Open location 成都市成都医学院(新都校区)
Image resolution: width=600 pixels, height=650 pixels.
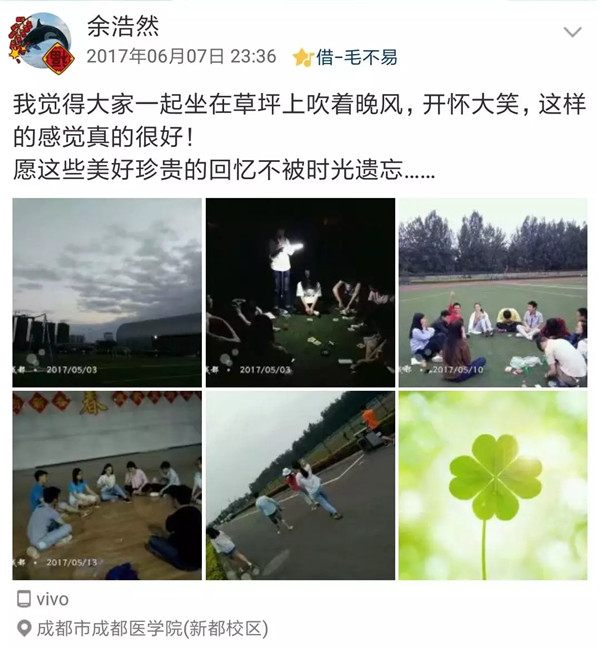[x=152, y=629]
